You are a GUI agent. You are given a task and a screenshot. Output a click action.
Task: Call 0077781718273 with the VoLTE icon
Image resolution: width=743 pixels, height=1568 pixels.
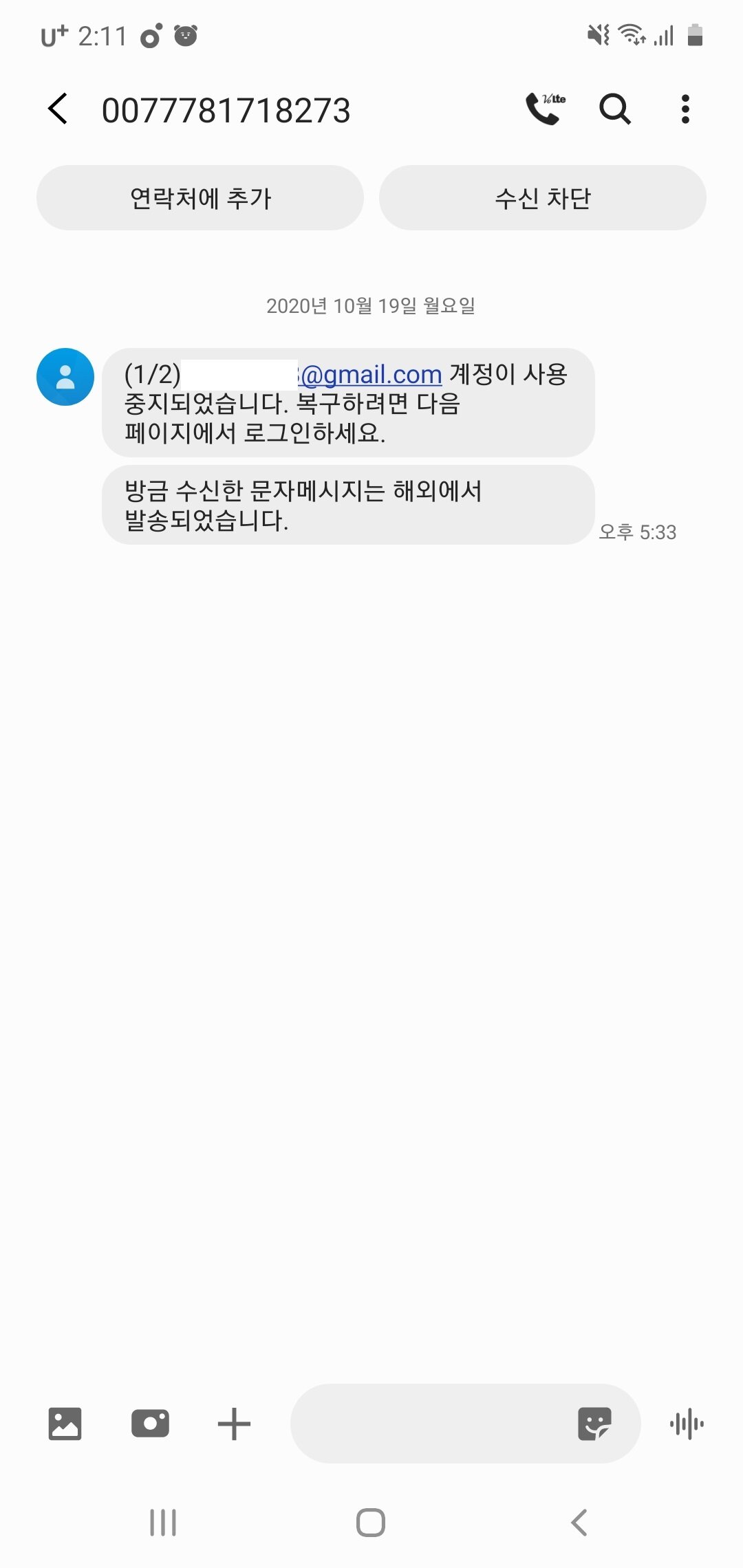[x=545, y=109]
